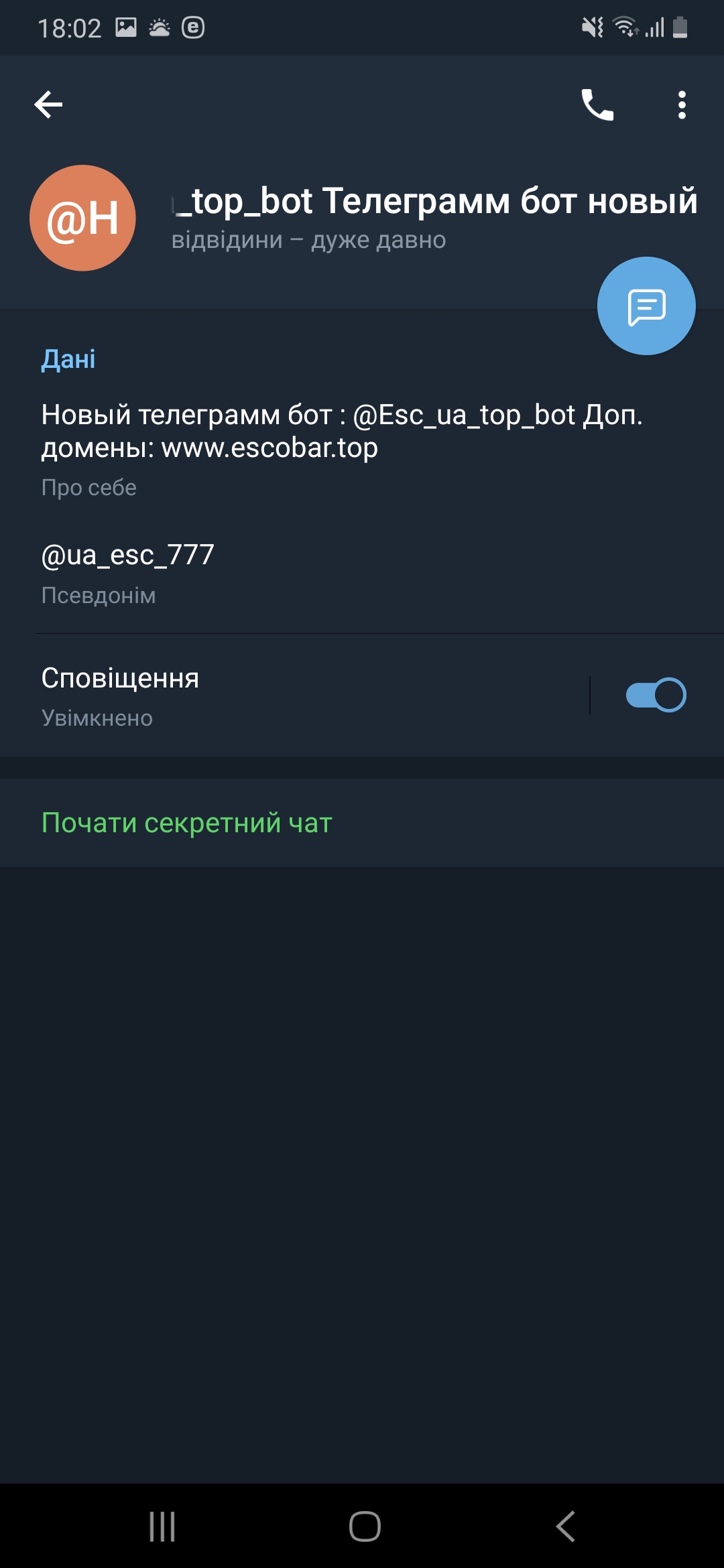The image size is (724, 1568).
Task: Open the @H profile avatar
Action: pos(82,218)
